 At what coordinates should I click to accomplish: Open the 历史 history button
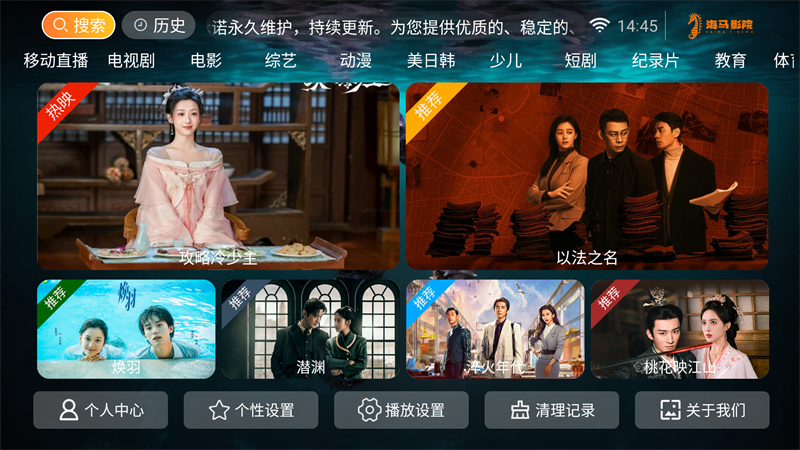pyautogui.click(x=158, y=25)
